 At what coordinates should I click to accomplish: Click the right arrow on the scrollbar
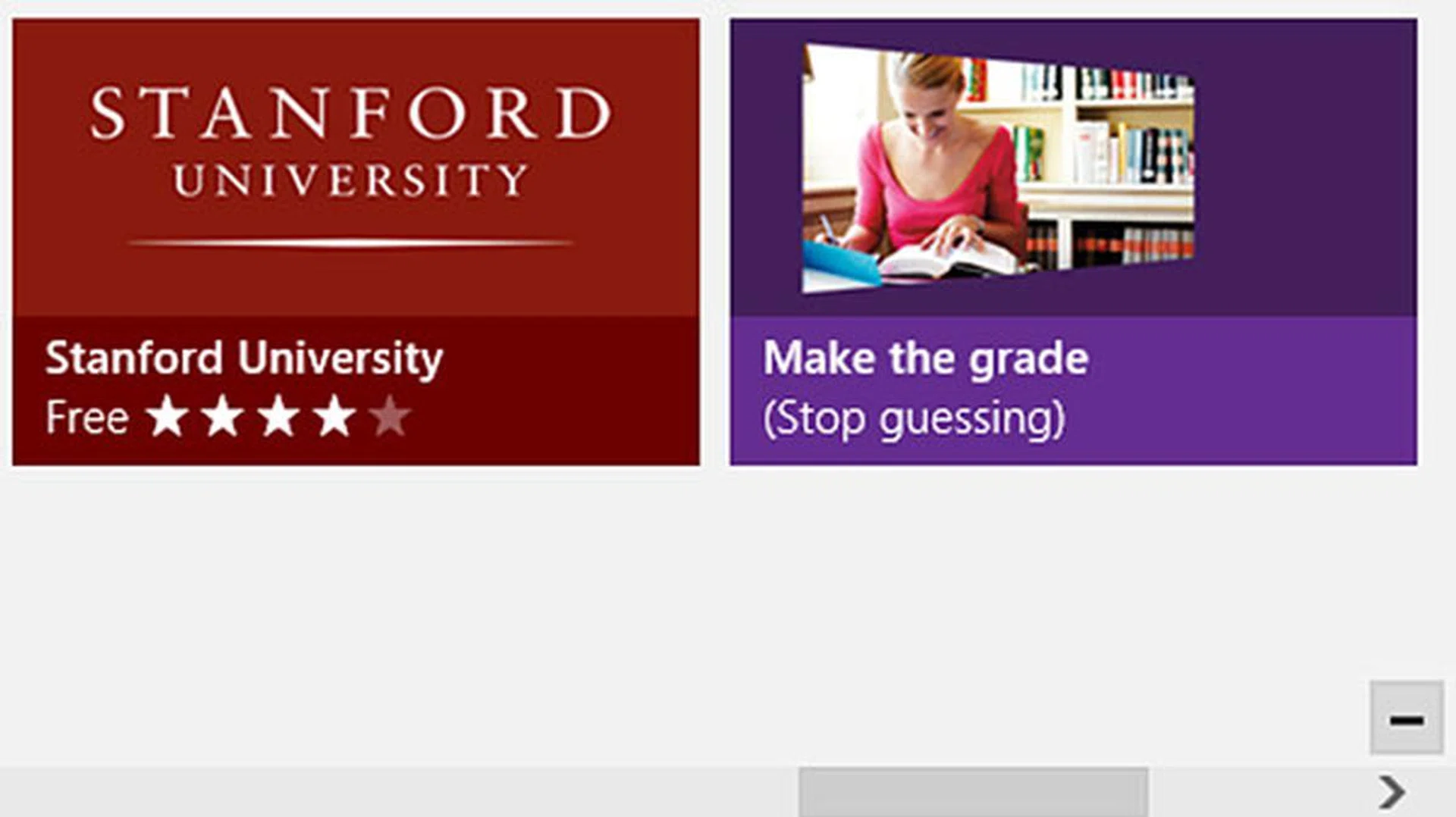pos(1392,793)
